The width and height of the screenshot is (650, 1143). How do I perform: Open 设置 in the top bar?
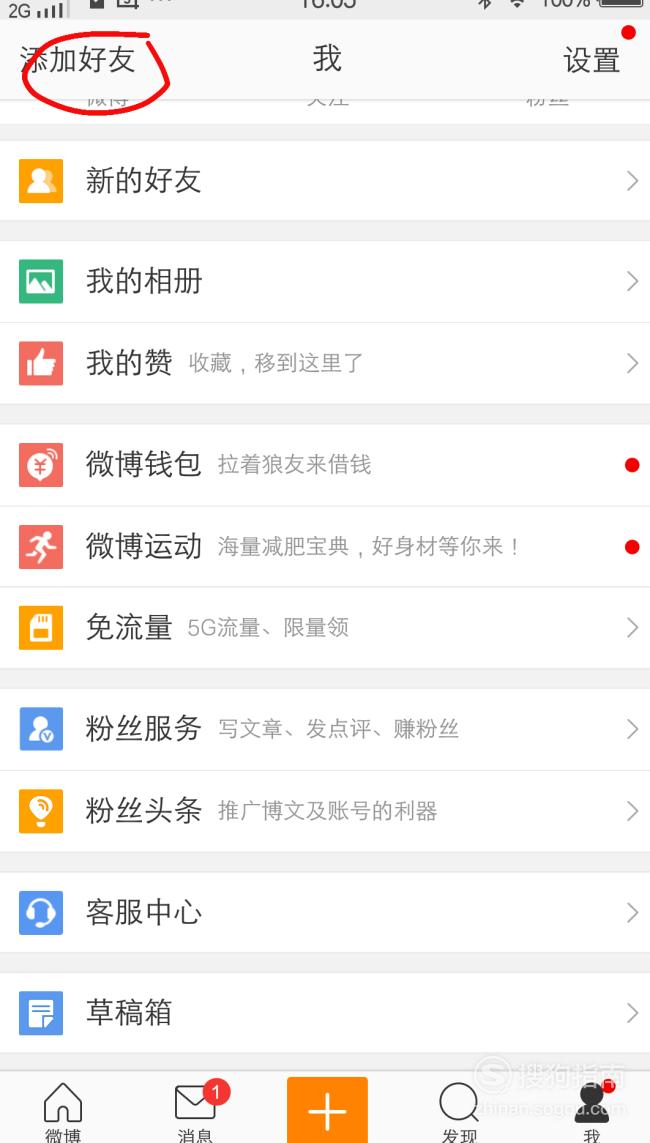[591, 60]
